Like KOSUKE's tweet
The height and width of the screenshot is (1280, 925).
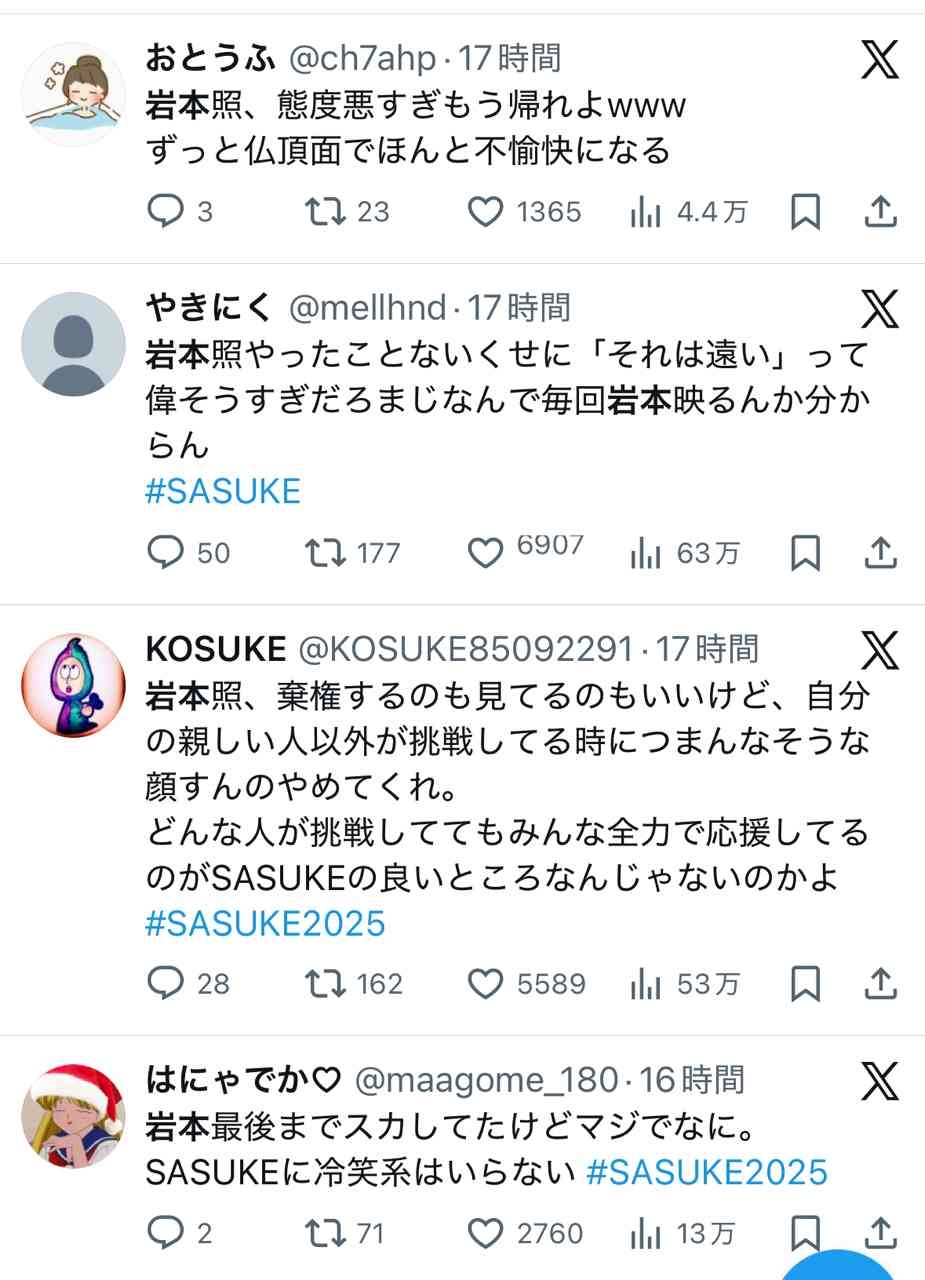click(x=486, y=984)
